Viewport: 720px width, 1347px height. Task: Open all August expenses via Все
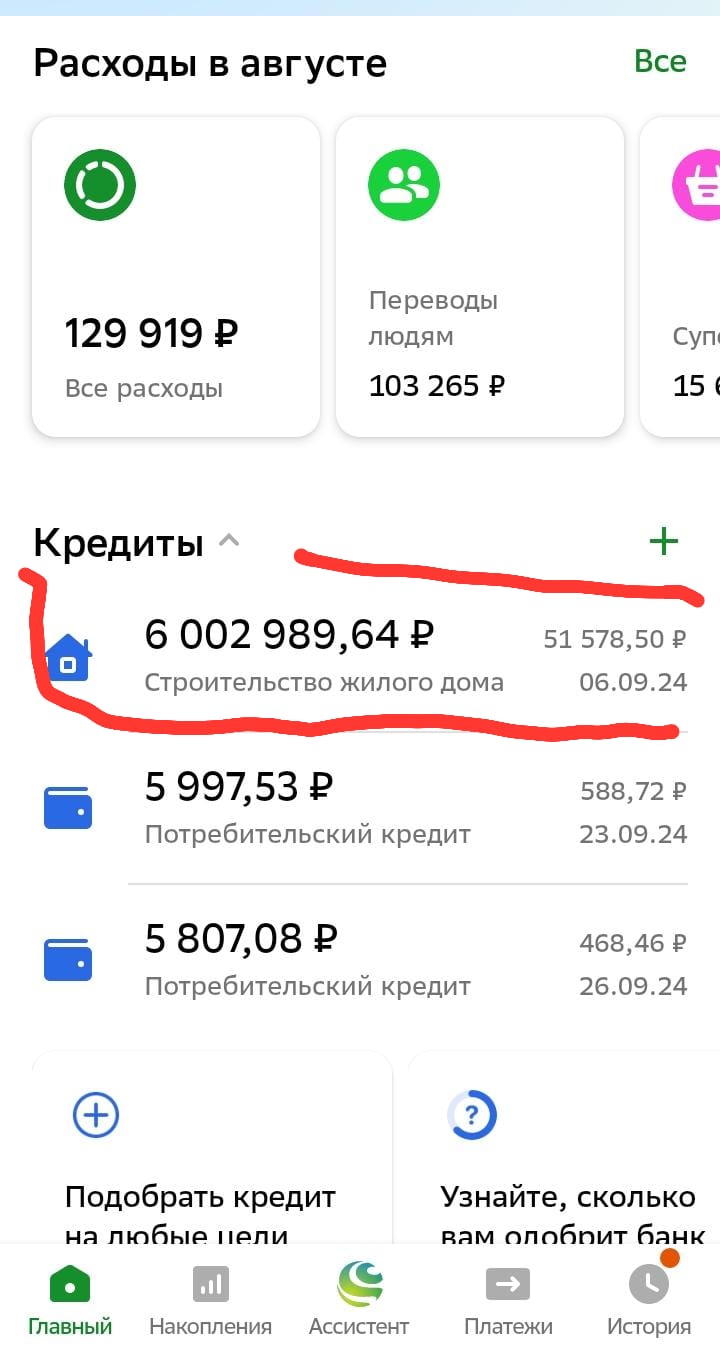click(660, 62)
